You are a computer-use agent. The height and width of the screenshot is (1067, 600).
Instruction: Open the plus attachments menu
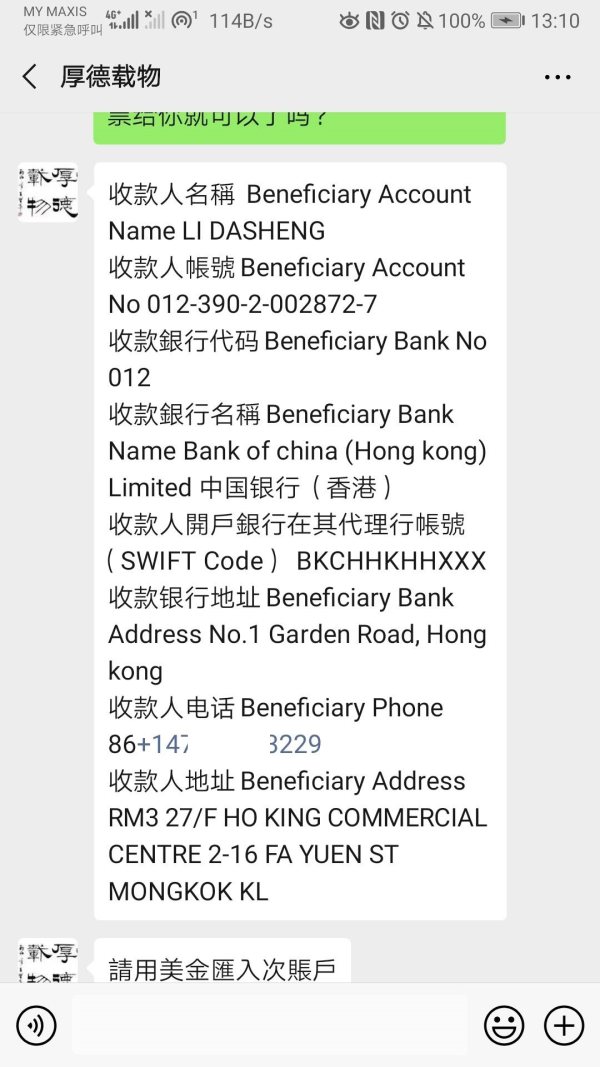[x=564, y=1025]
